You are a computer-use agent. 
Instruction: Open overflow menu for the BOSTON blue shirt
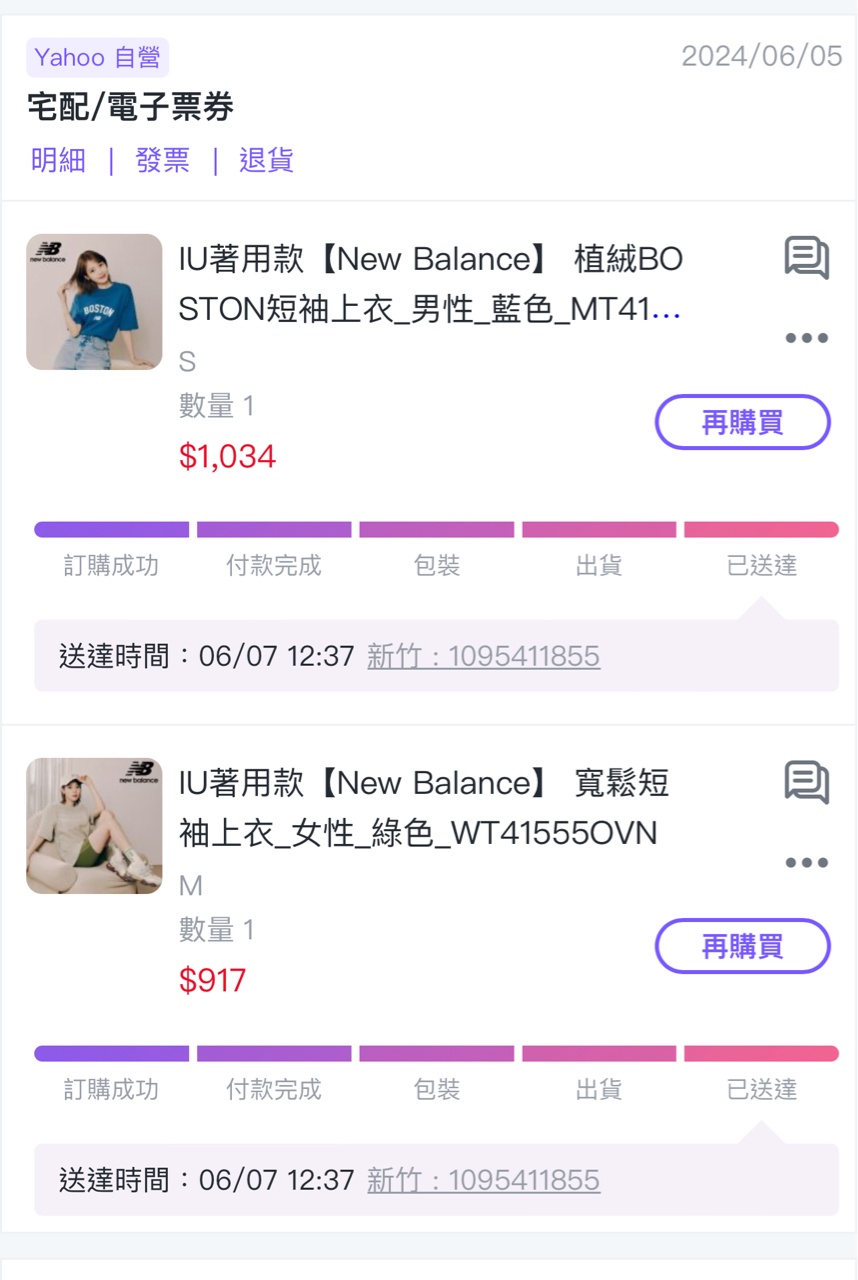806,338
